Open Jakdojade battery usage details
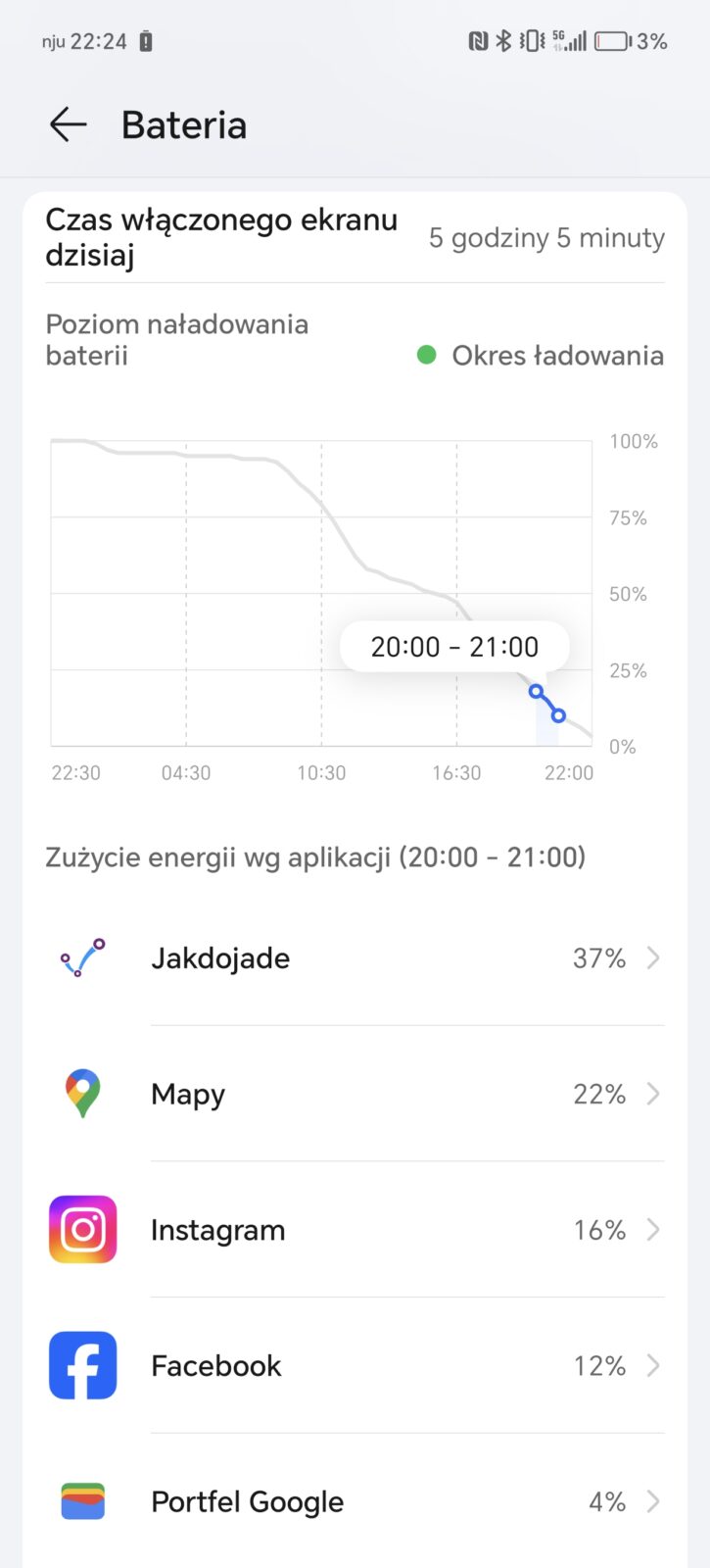Viewport: 710px width, 1568px height. (x=355, y=958)
